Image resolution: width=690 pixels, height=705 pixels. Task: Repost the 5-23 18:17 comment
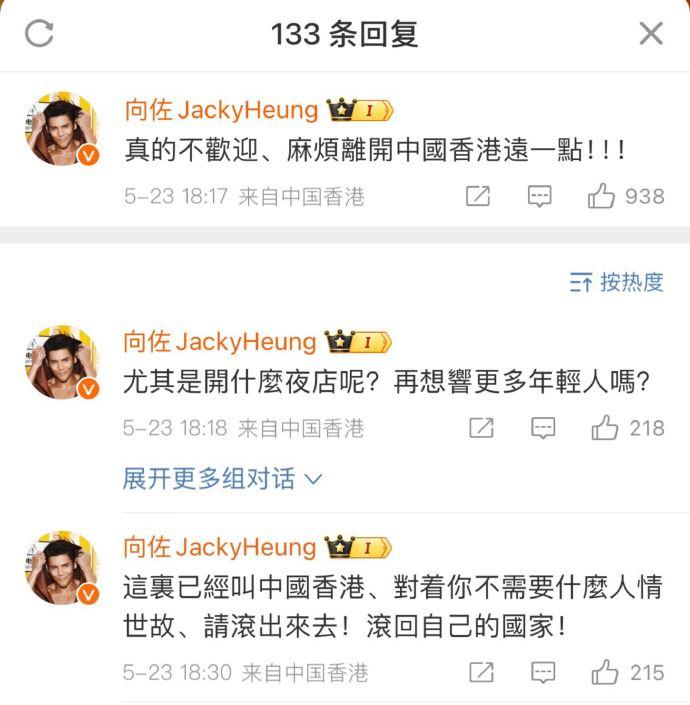(x=478, y=196)
